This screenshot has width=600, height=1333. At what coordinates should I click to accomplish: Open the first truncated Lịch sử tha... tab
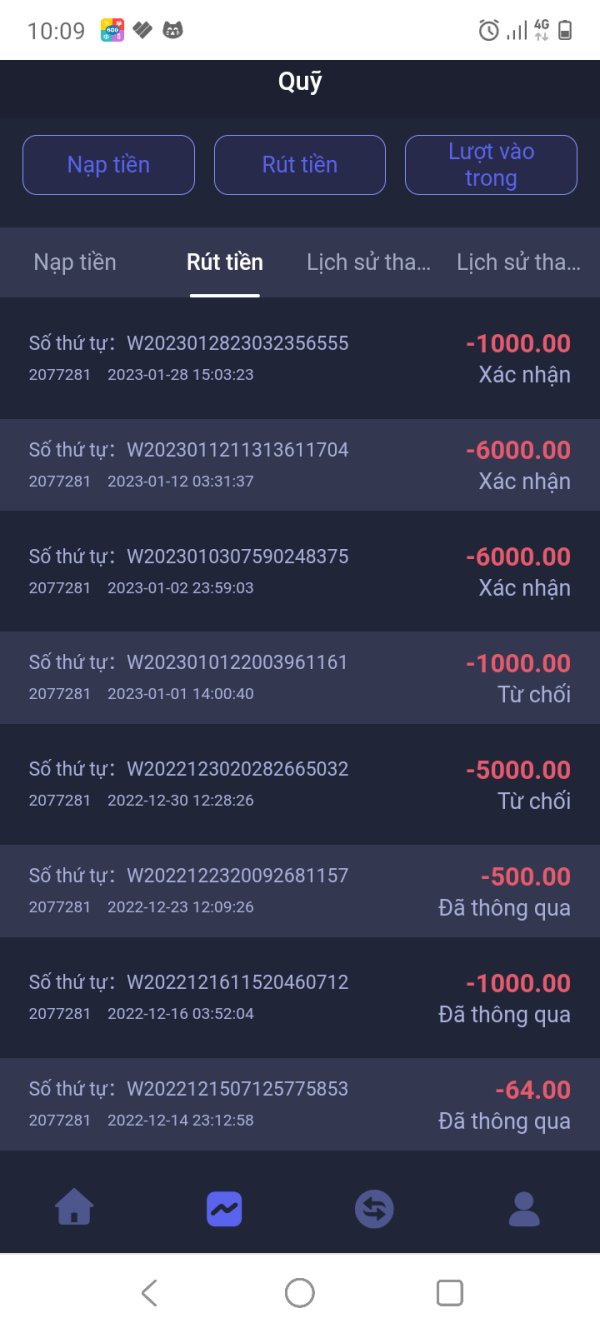[369, 262]
